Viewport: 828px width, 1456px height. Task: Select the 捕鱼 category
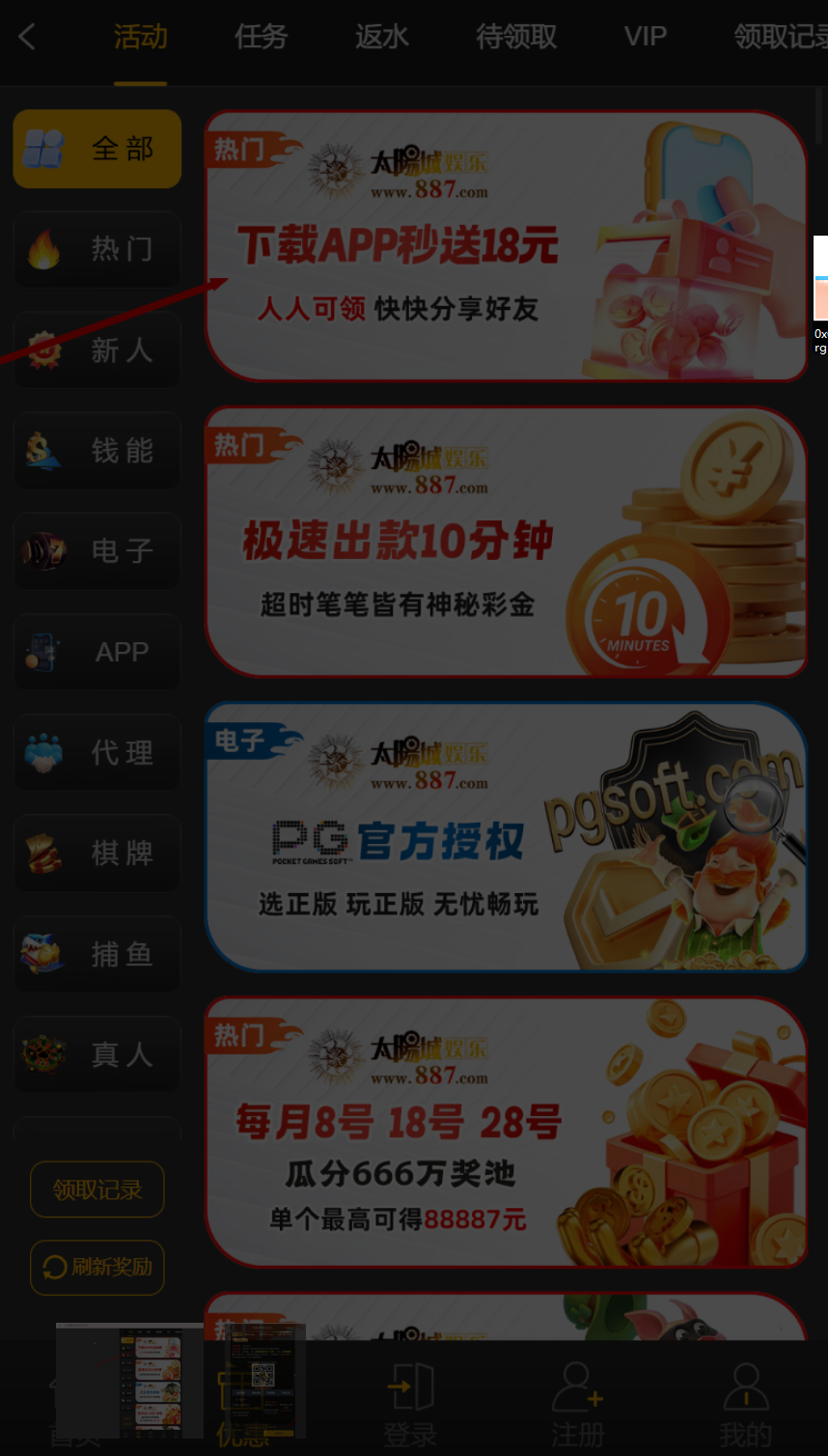pyautogui.click(x=97, y=954)
